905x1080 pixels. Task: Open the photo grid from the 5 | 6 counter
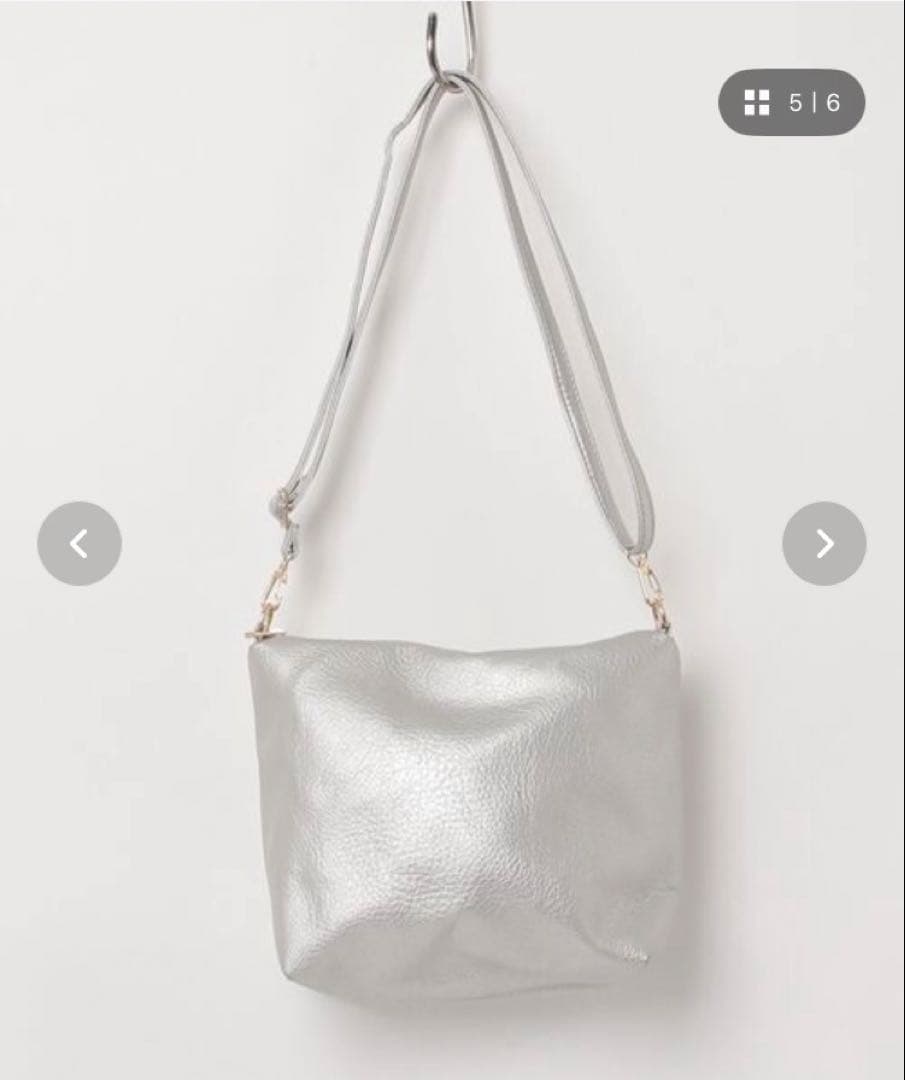coord(791,102)
